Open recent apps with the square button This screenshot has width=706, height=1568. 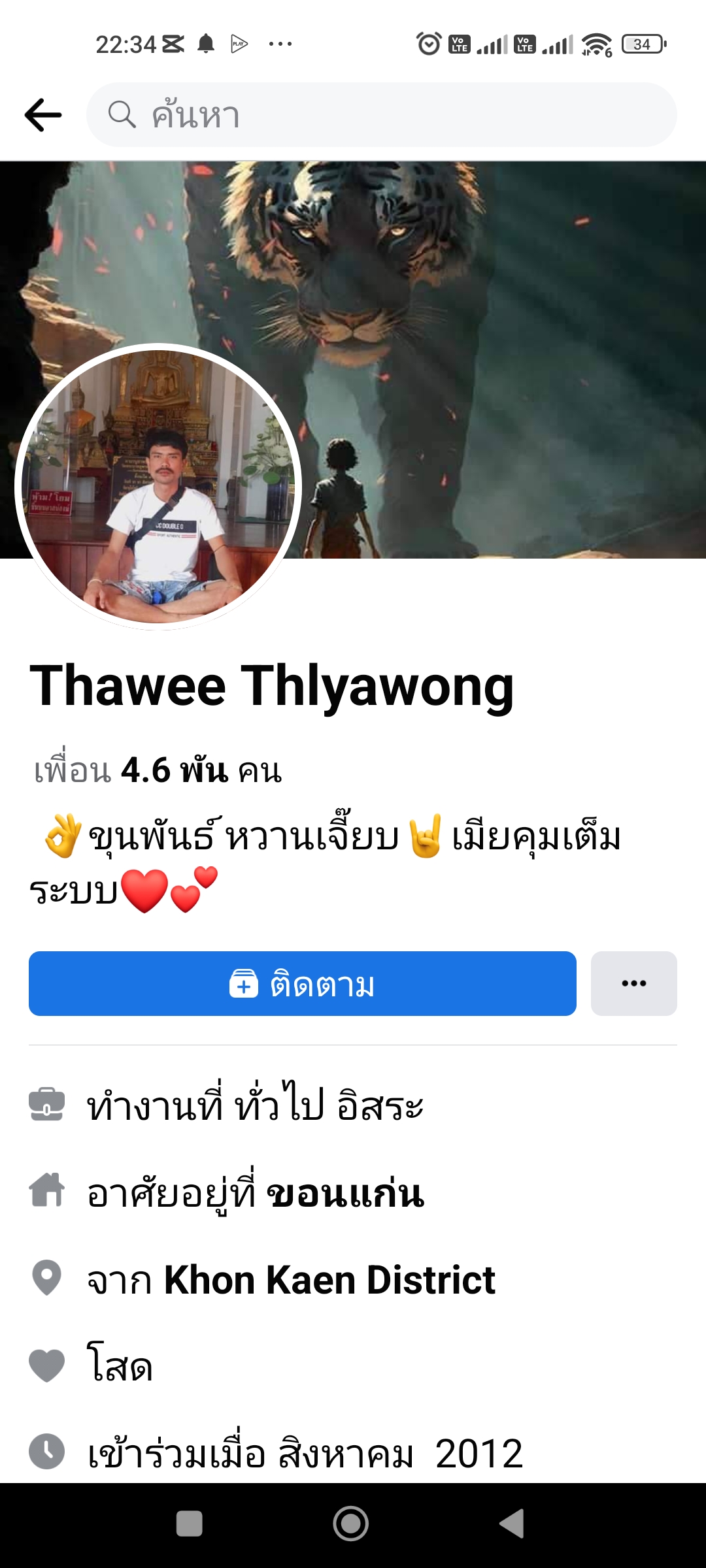(190, 1524)
